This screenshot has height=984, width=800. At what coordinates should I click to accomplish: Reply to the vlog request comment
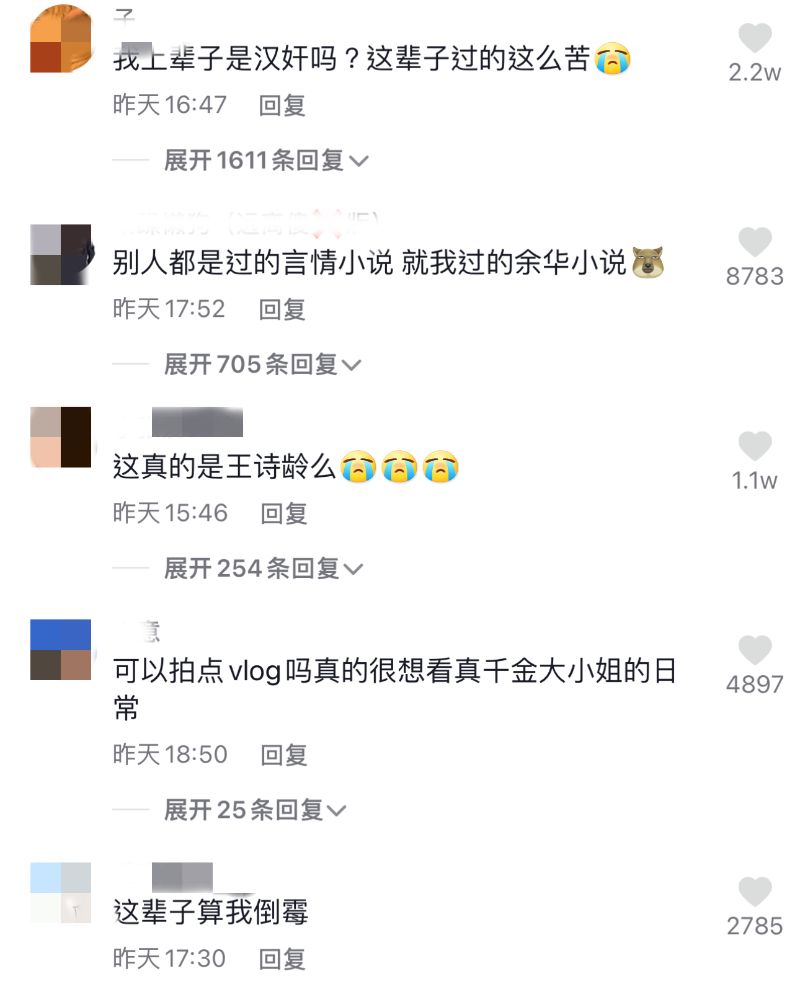coord(284,754)
